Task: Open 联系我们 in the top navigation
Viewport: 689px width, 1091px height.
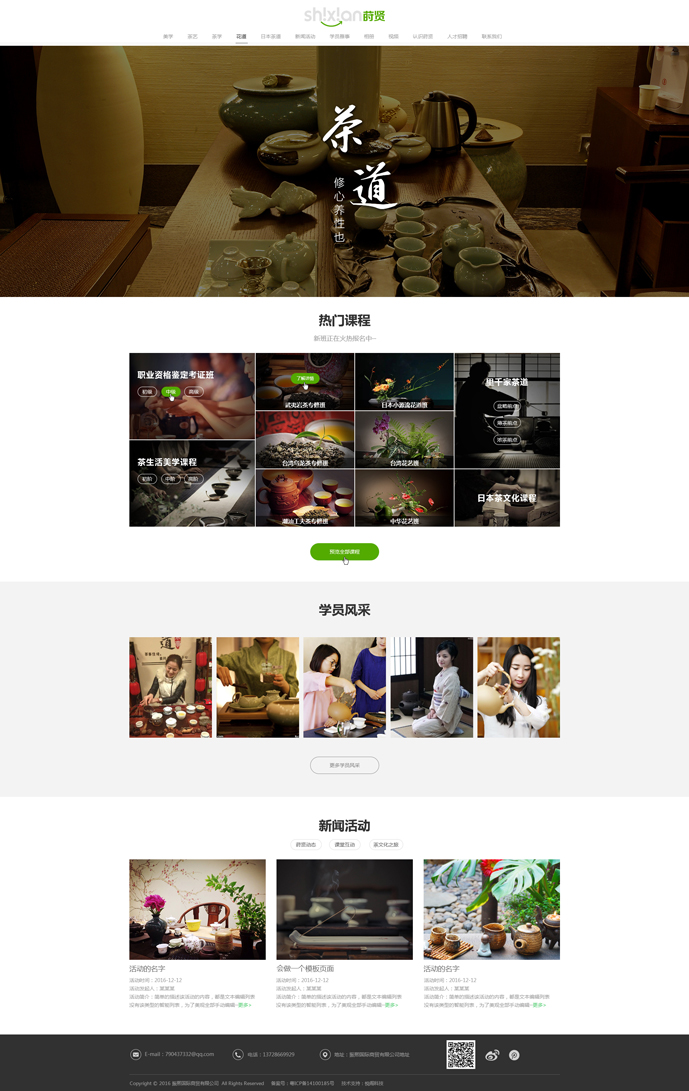Action: pos(491,36)
